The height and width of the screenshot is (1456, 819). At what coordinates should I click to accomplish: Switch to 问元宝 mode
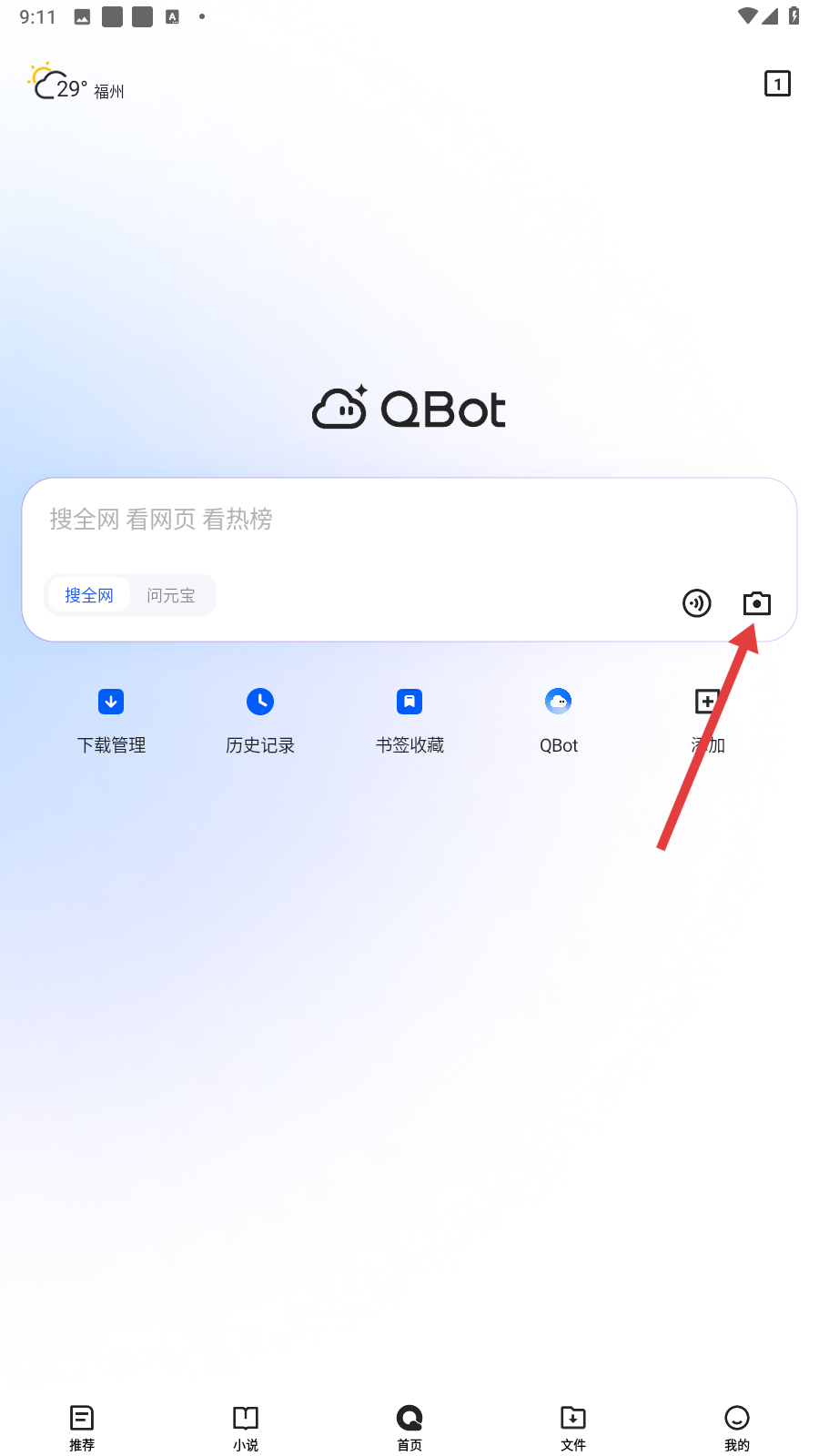pyautogui.click(x=171, y=595)
